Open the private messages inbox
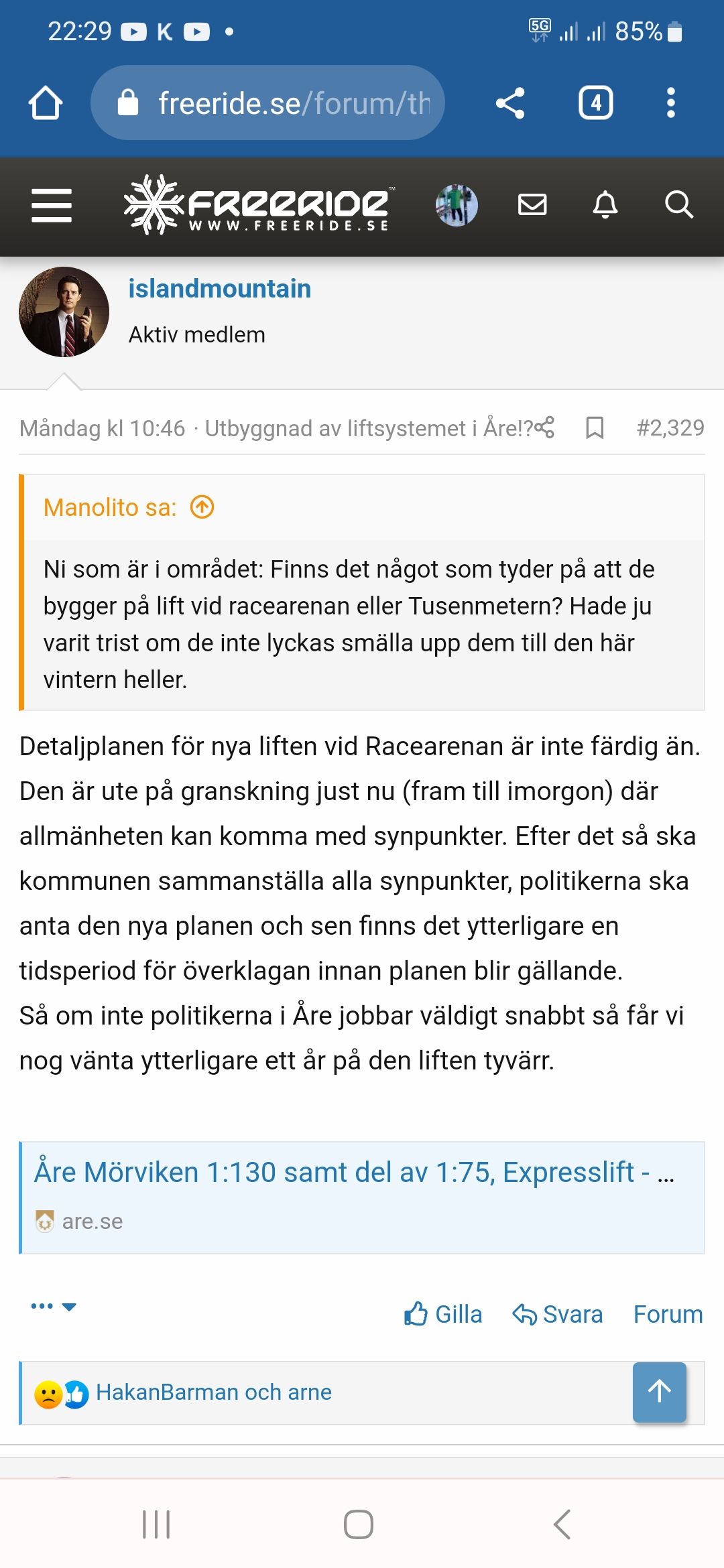Screen dimensions: 724x1568 point(532,205)
